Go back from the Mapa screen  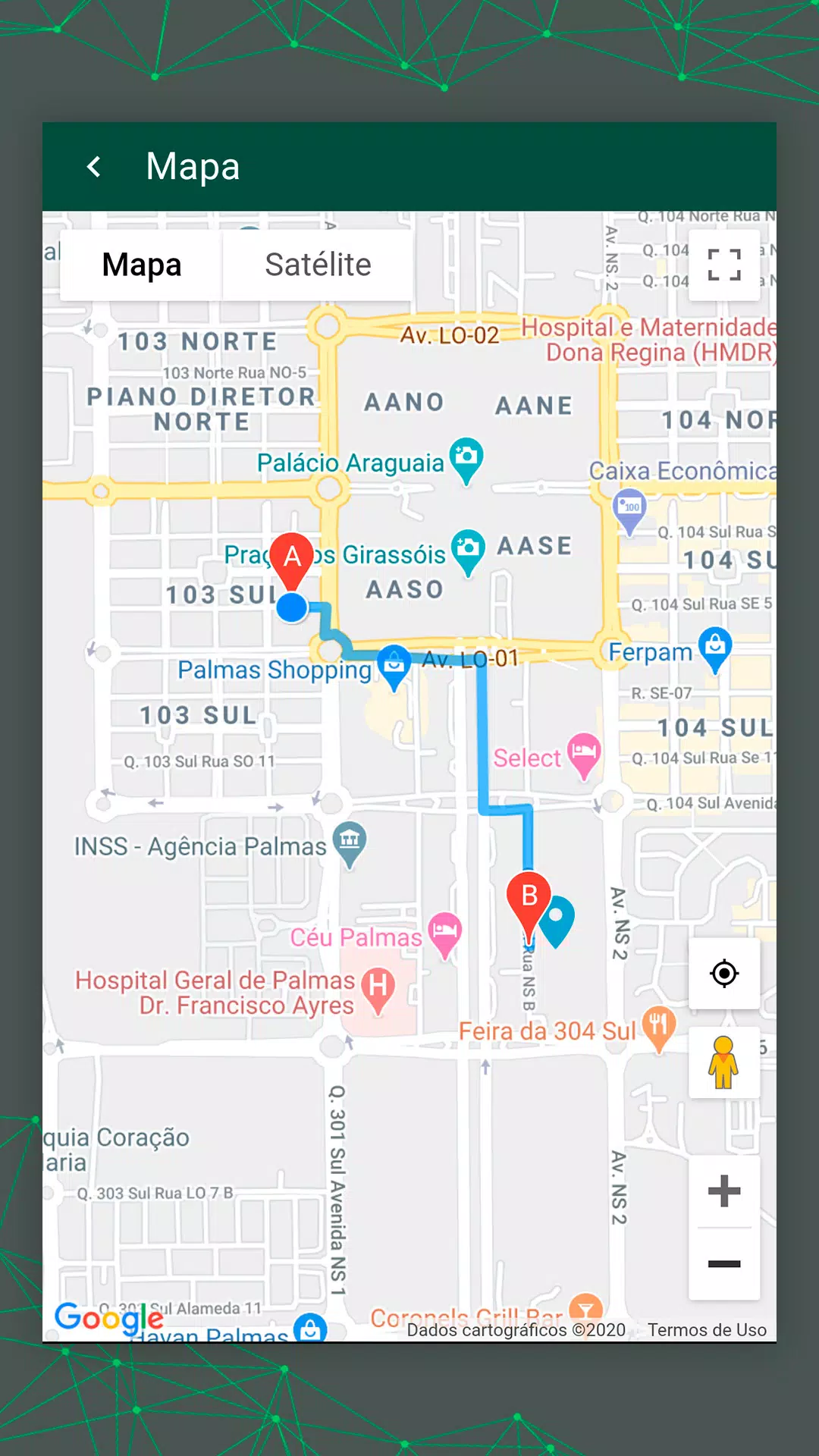94,167
